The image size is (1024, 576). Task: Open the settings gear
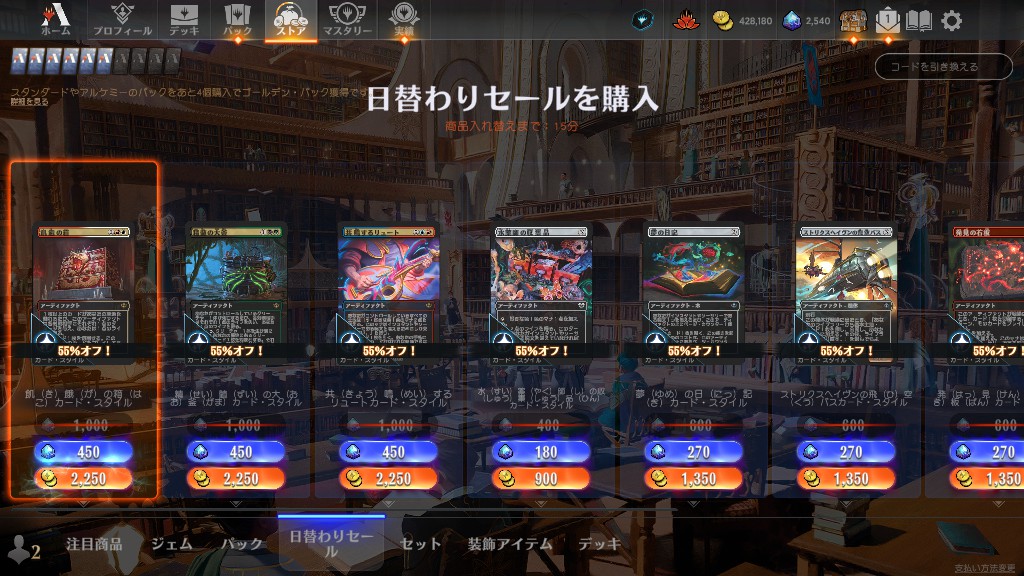coord(952,20)
